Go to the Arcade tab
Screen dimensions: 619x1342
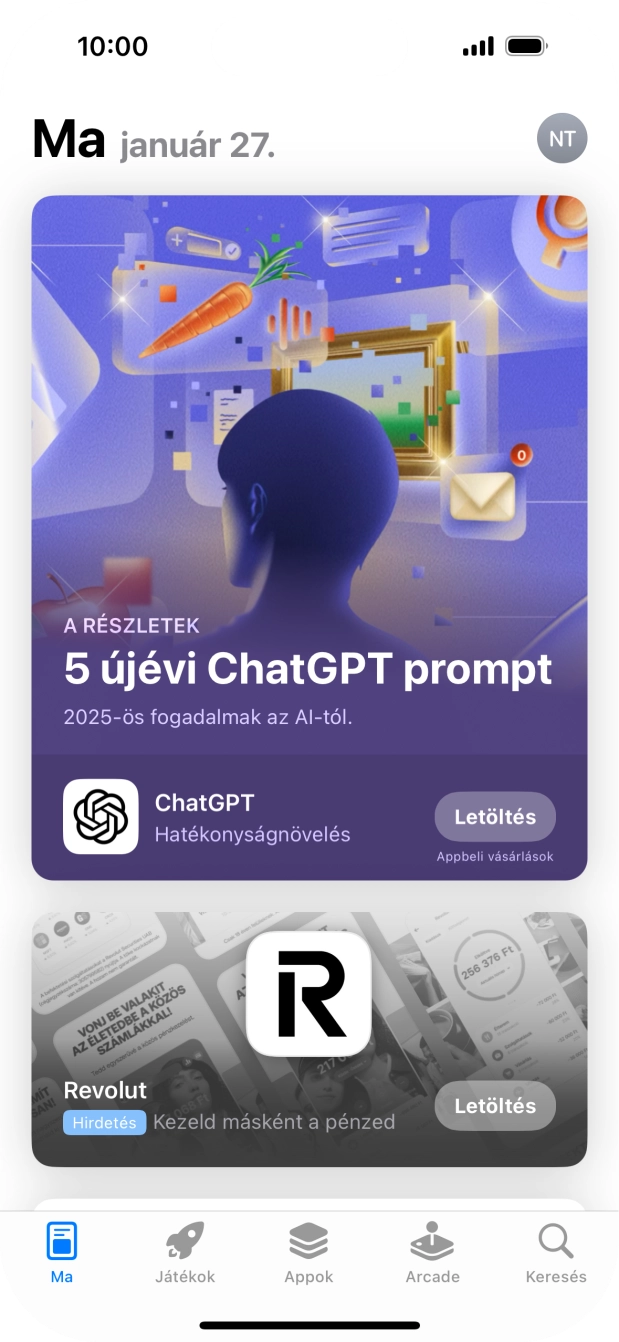pyautogui.click(x=432, y=1252)
